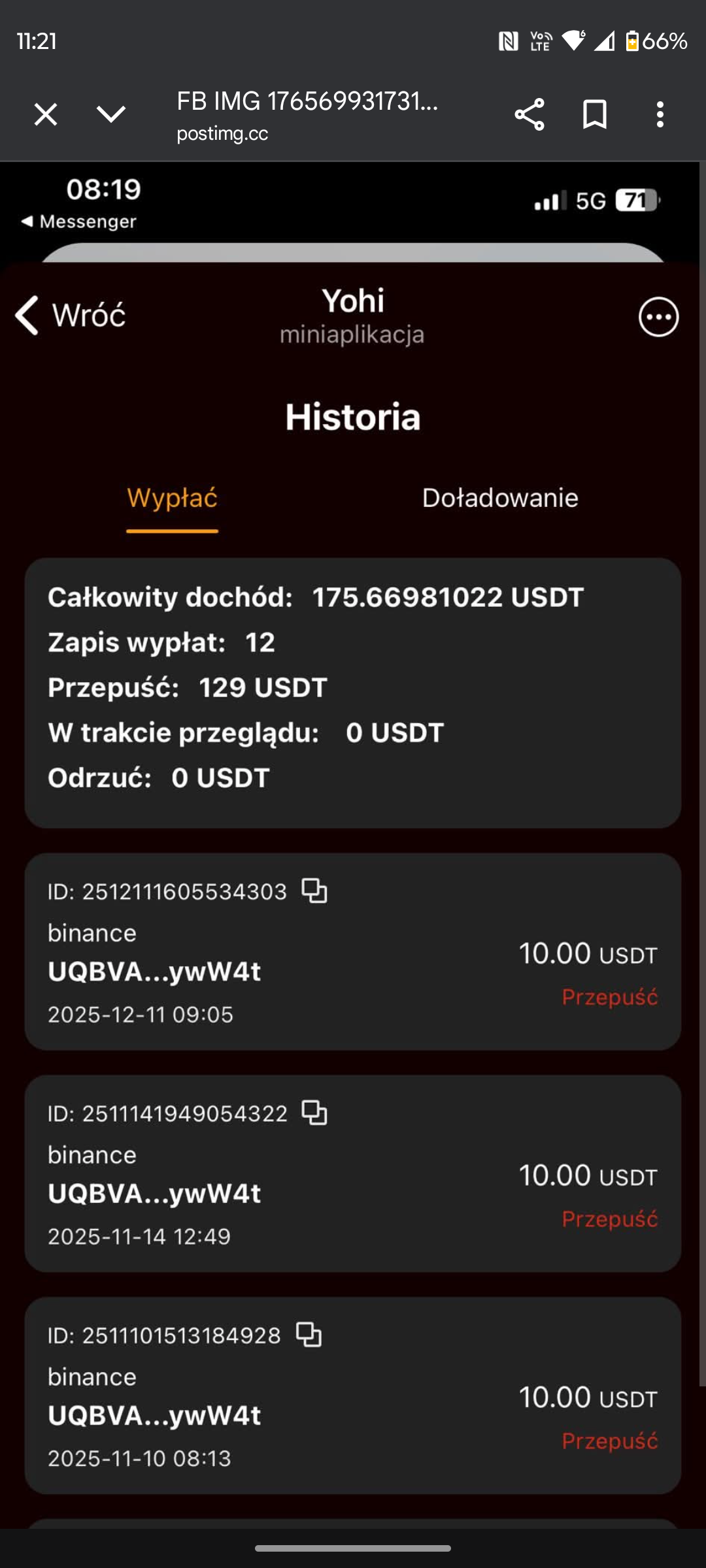The image size is (706, 1568).
Task: Close the postimg.cc browser tab
Action: point(46,114)
